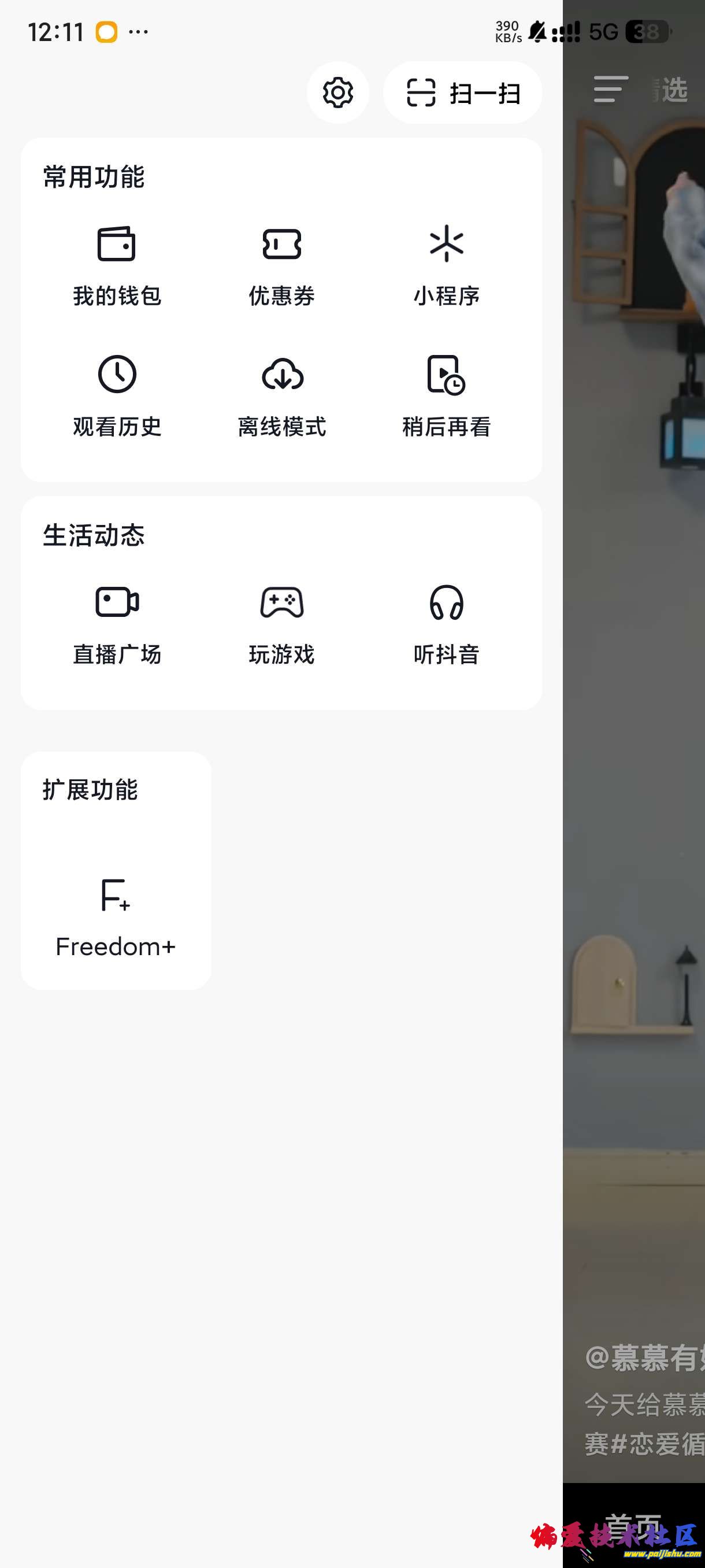Open 小程序 mini programs
Viewport: 705px width, 1568px height.
coord(447,265)
